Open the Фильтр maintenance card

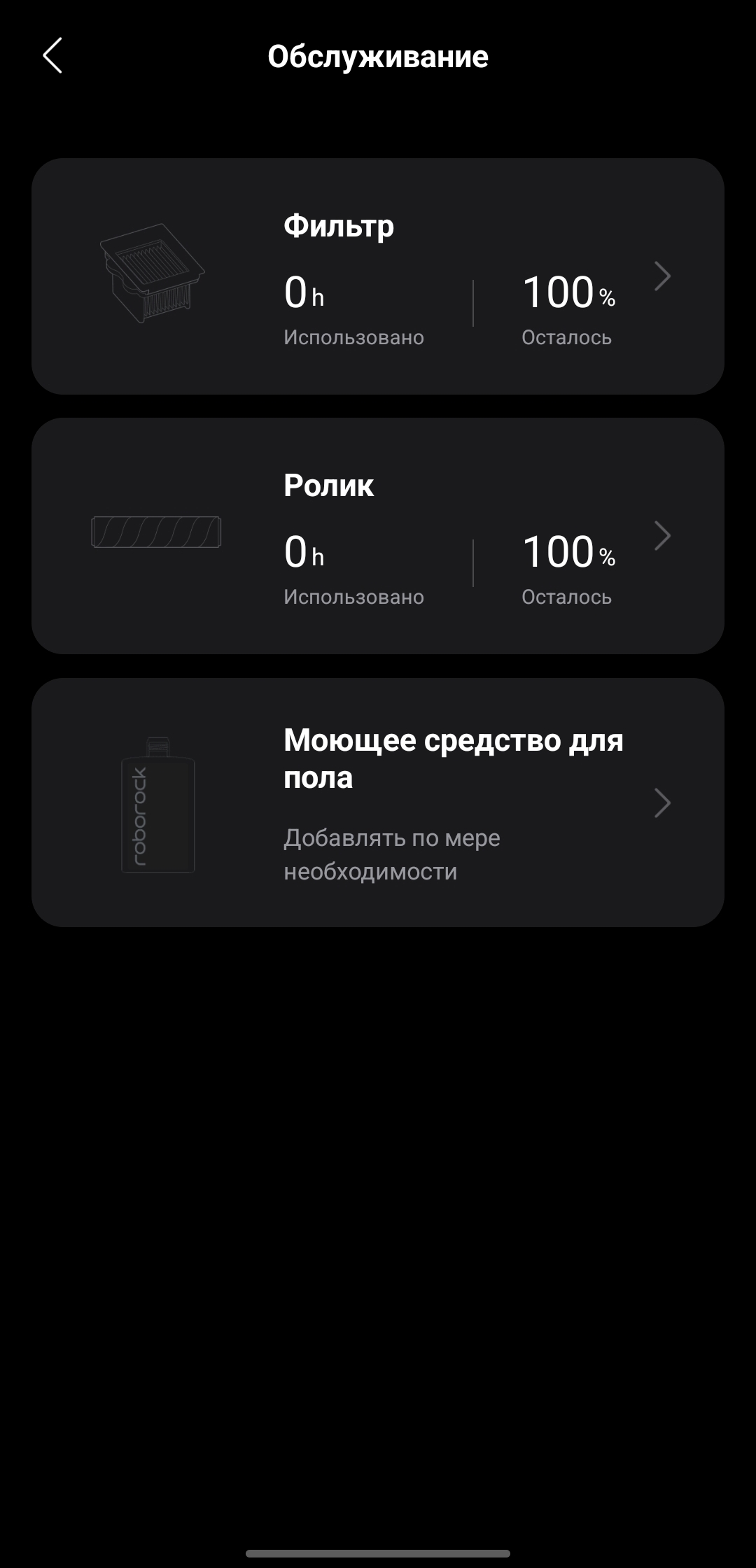click(378, 276)
